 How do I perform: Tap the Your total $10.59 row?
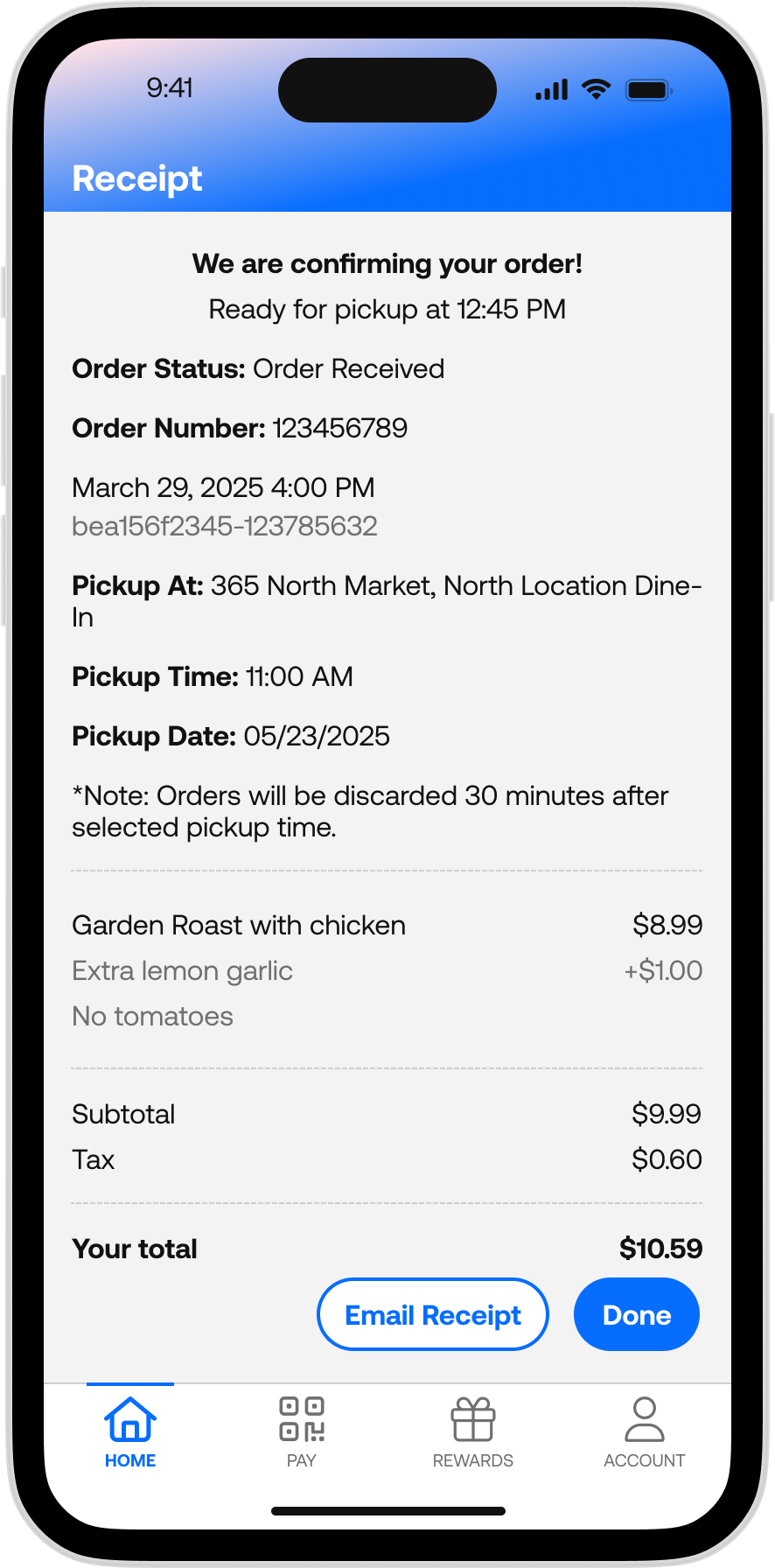(387, 1249)
